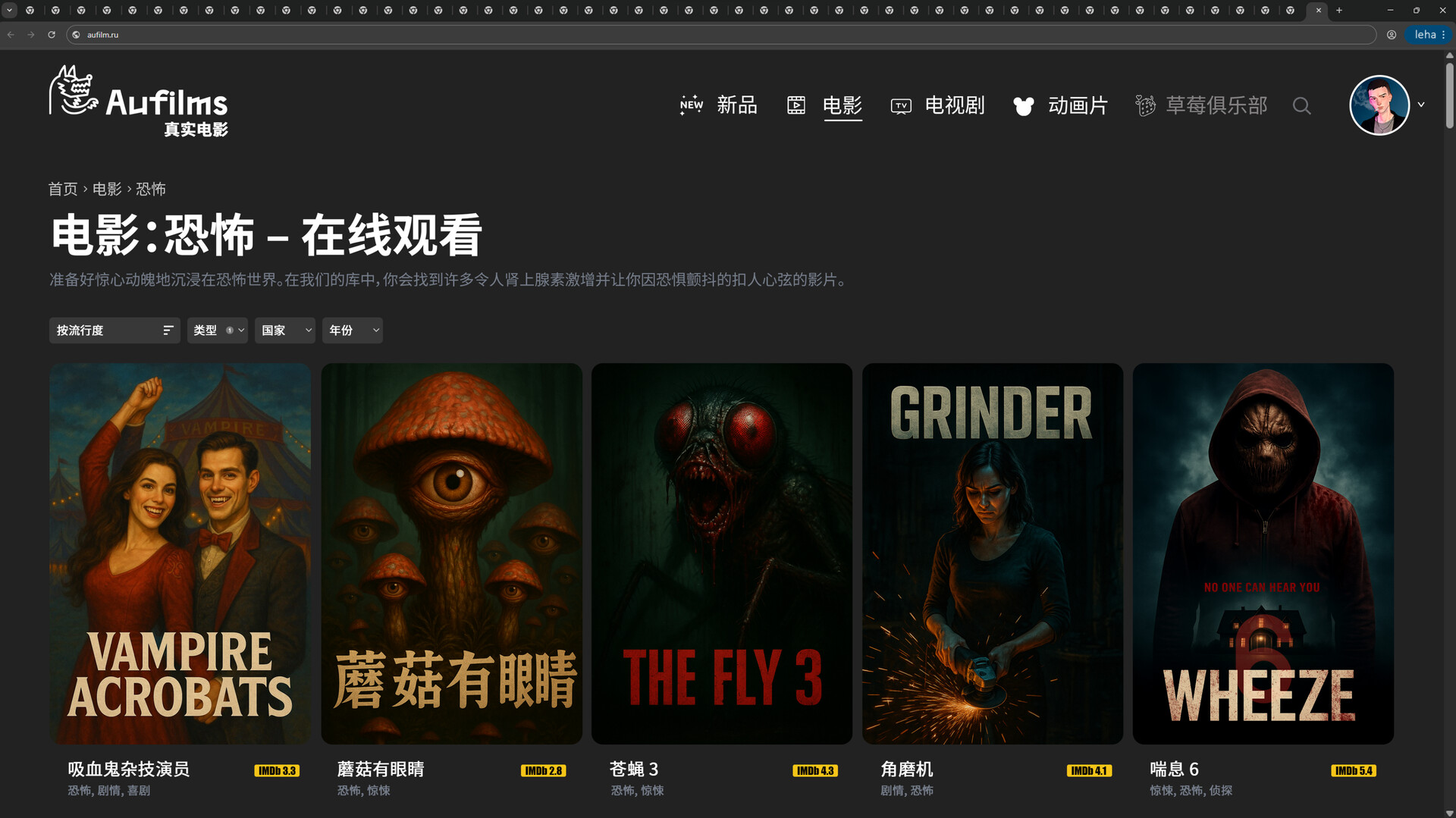The height and width of the screenshot is (818, 1456).
Task: Expand the 年份 year filter
Action: (x=352, y=331)
